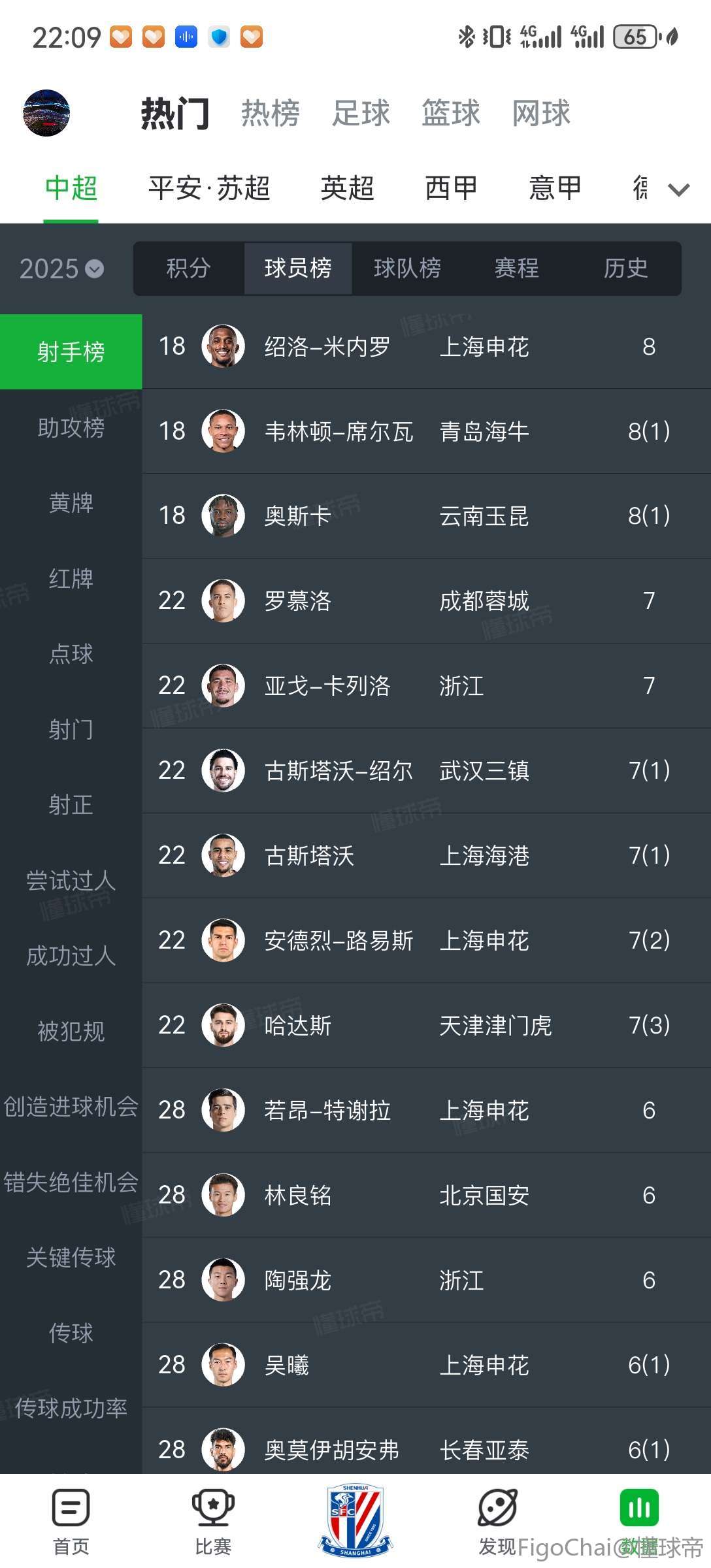Open the profile avatar
Image resolution: width=711 pixels, height=1568 pixels.
pos(46,113)
